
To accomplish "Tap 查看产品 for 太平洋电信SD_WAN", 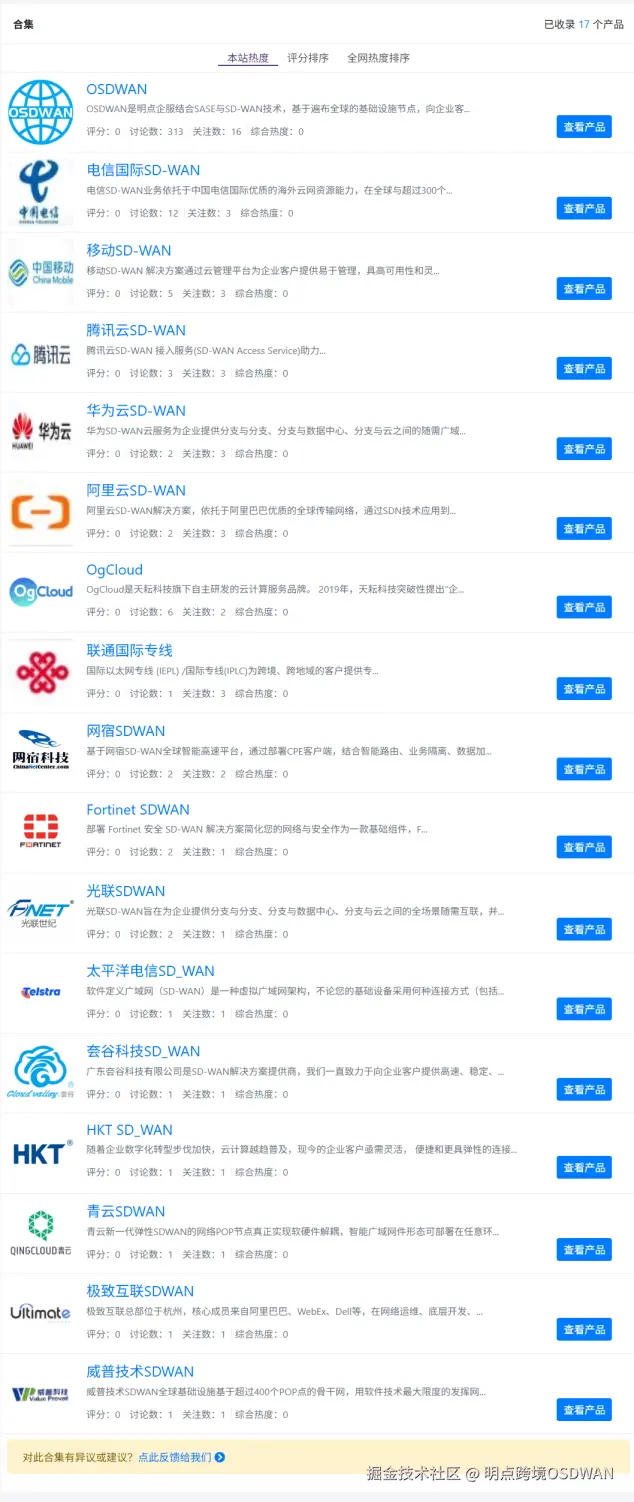I will click(x=584, y=1010).
